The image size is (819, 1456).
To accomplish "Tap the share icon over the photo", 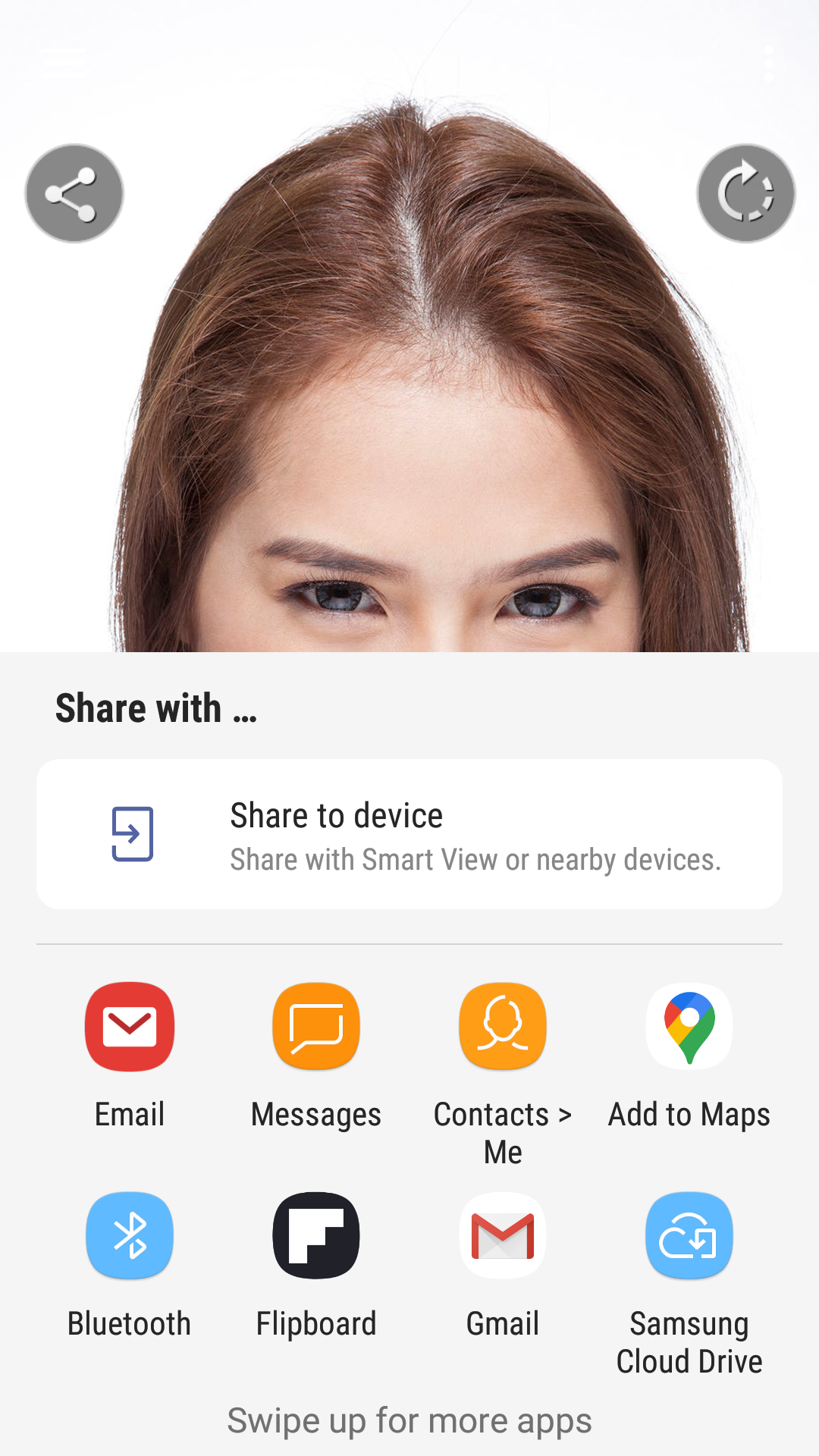I will click(74, 193).
